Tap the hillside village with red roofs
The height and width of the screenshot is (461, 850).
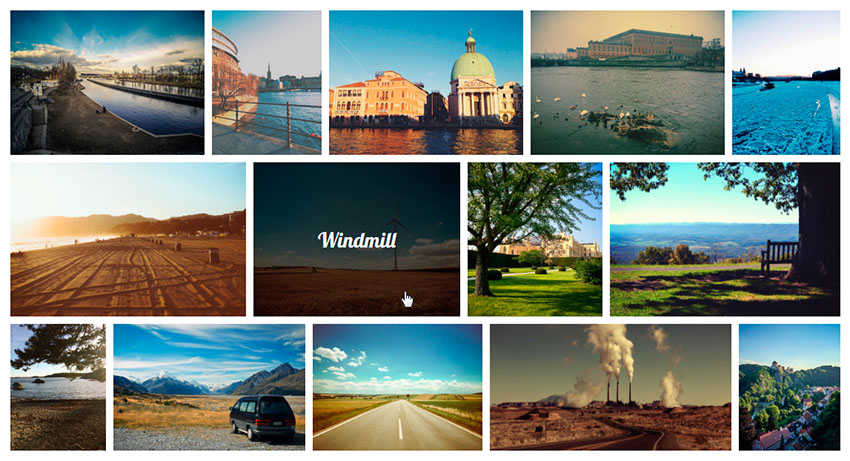(789, 387)
